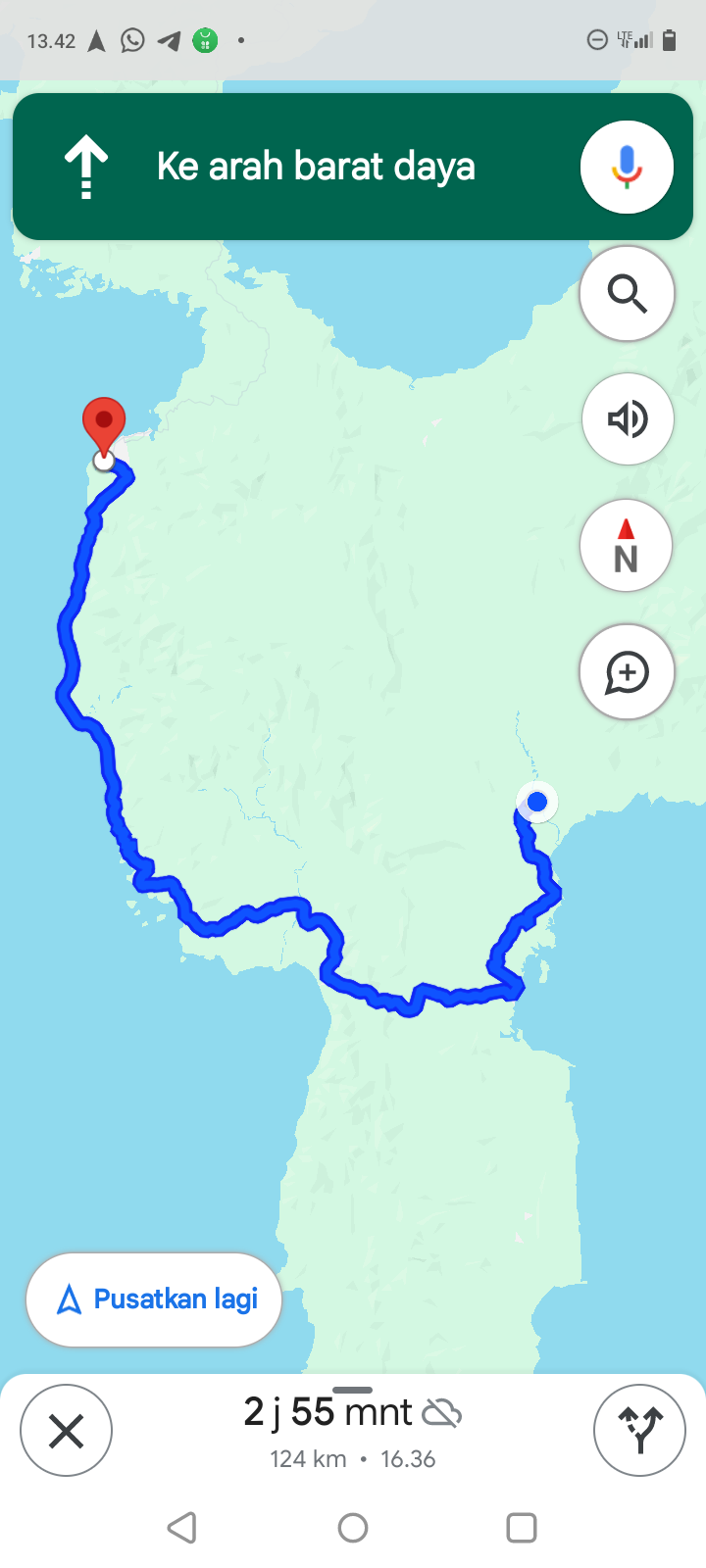706x1568 pixels.
Task: Show alternate routes
Action: coord(639,1430)
